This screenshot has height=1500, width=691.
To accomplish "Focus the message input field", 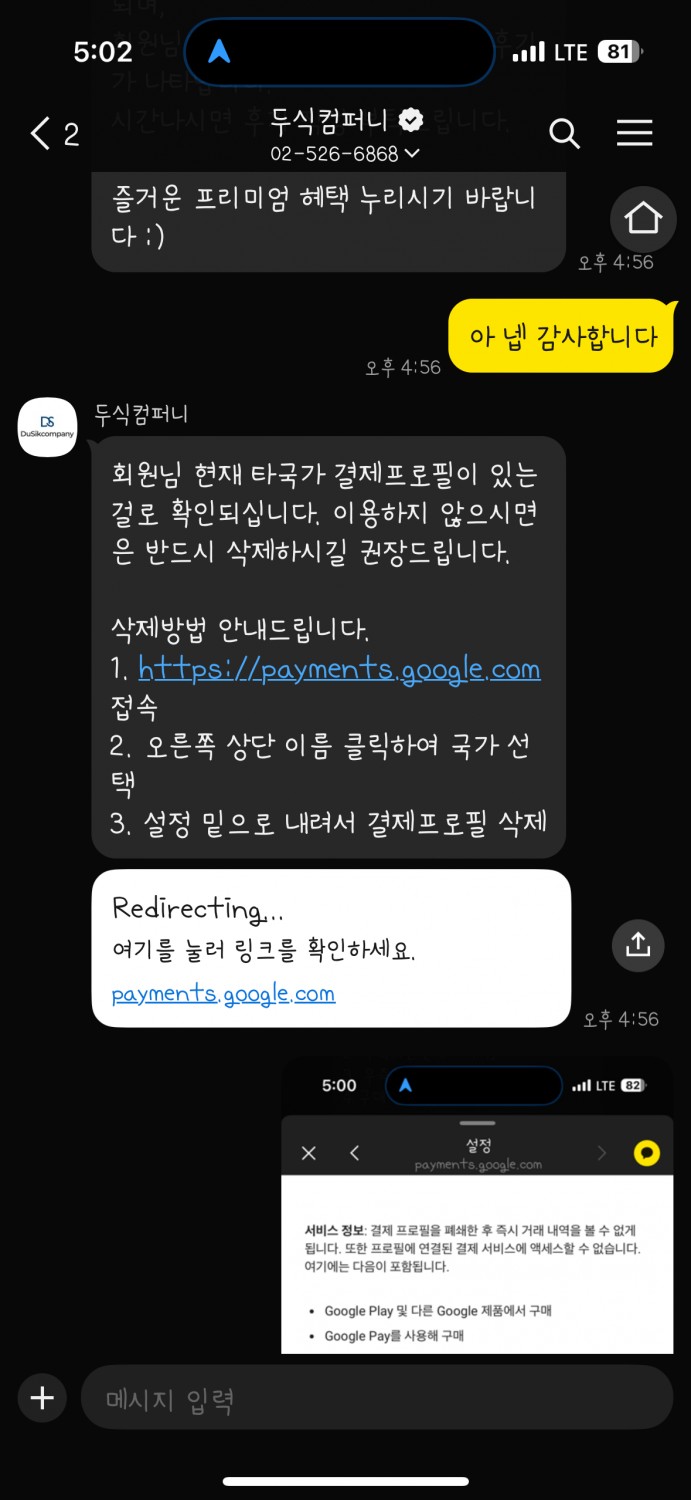I will coord(376,1399).
